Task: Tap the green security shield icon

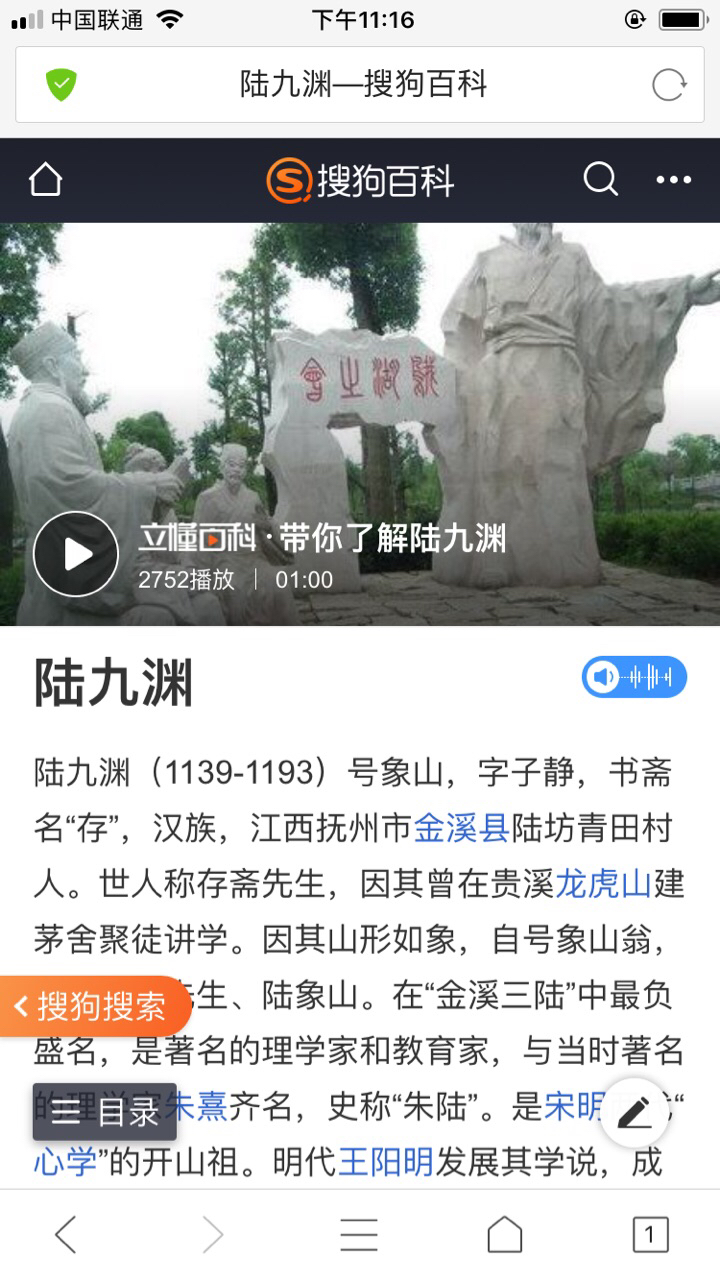Action: [x=61, y=85]
